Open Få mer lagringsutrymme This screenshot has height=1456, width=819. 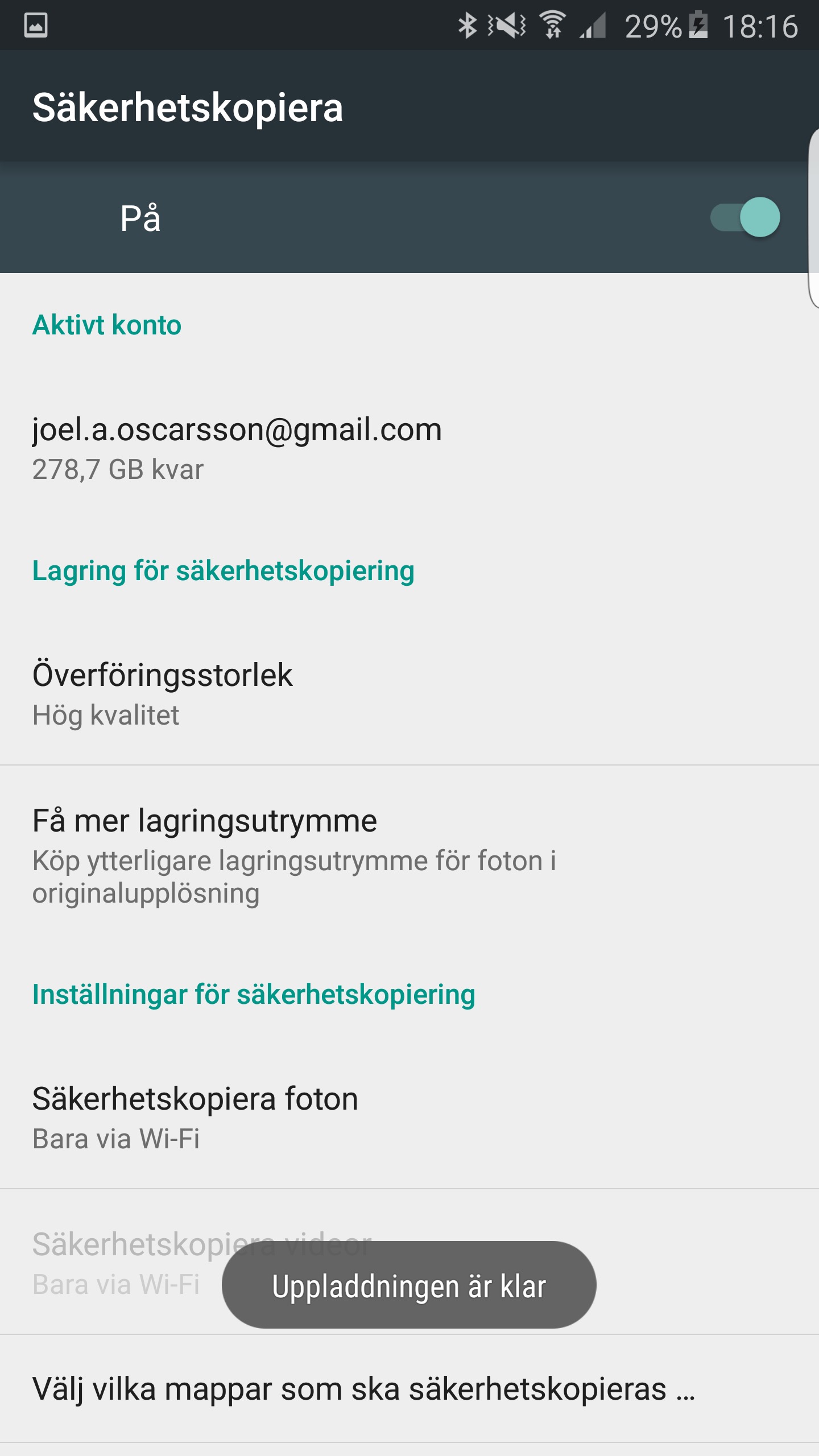[x=293, y=855]
